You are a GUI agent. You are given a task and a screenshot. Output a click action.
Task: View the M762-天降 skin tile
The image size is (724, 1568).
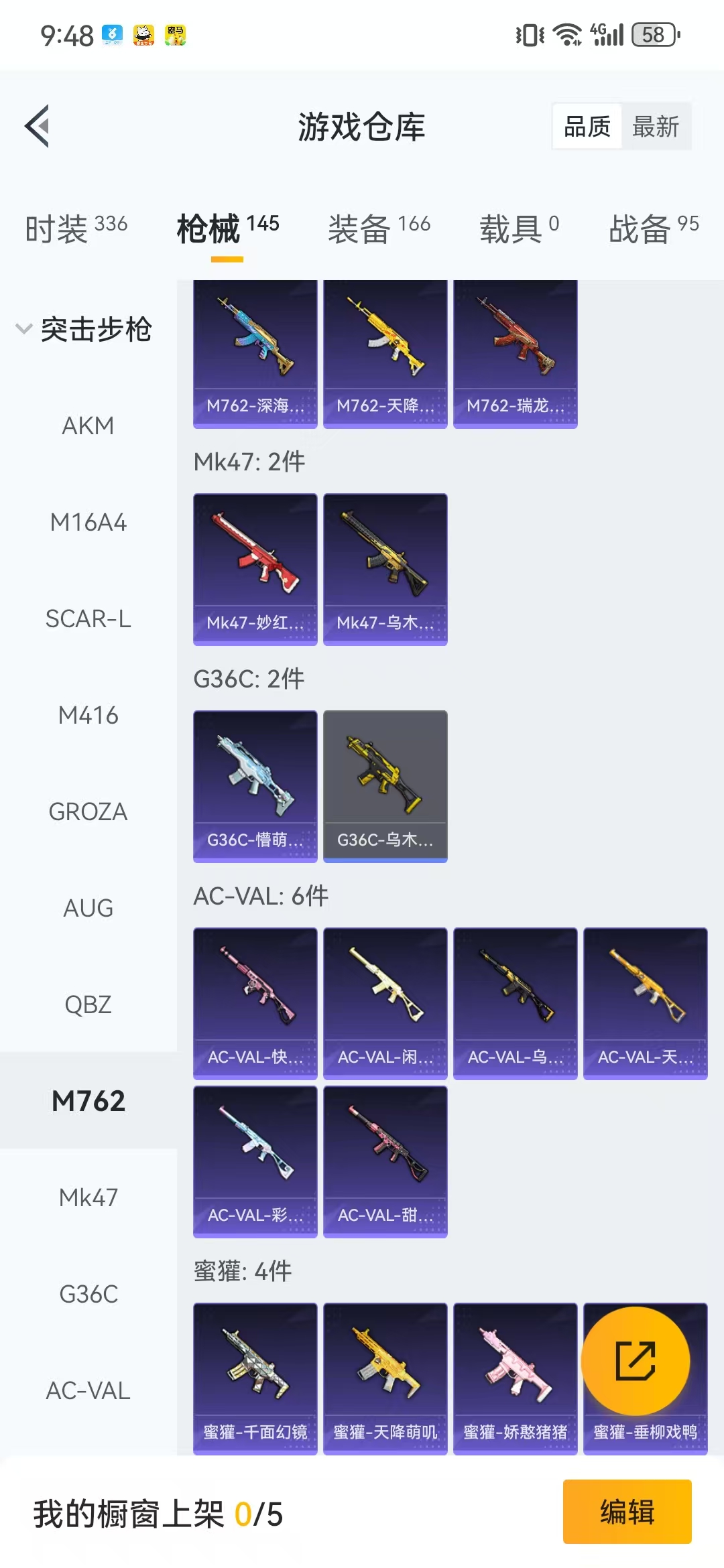pos(385,354)
